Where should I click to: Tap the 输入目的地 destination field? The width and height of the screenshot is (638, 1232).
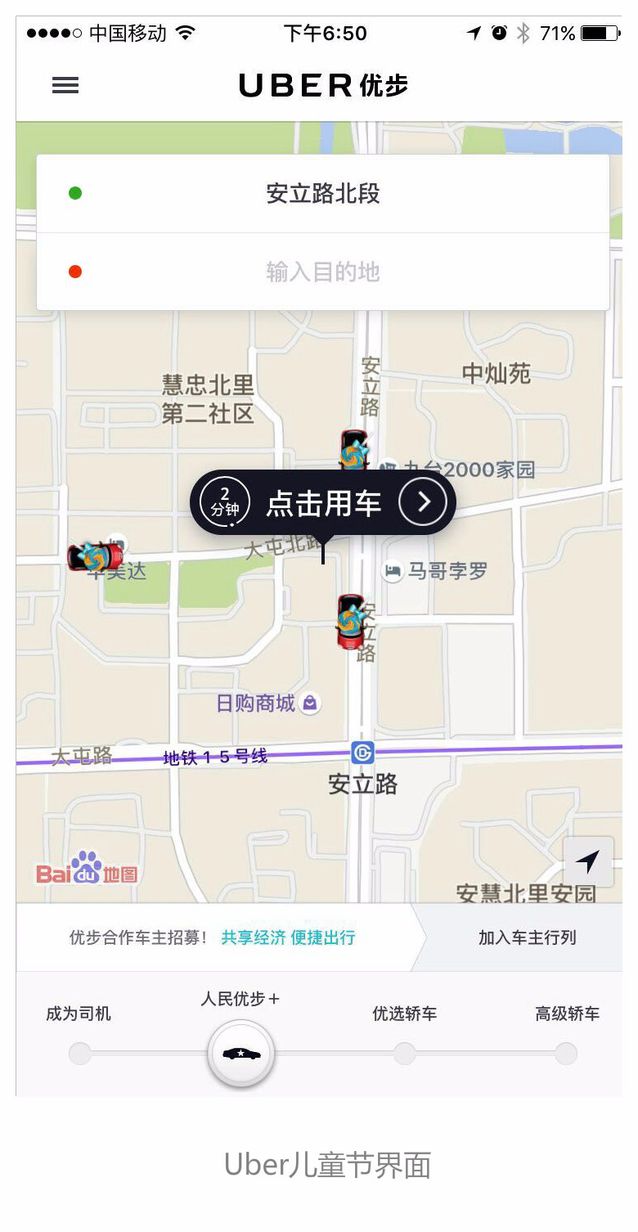pyautogui.click(x=322, y=272)
